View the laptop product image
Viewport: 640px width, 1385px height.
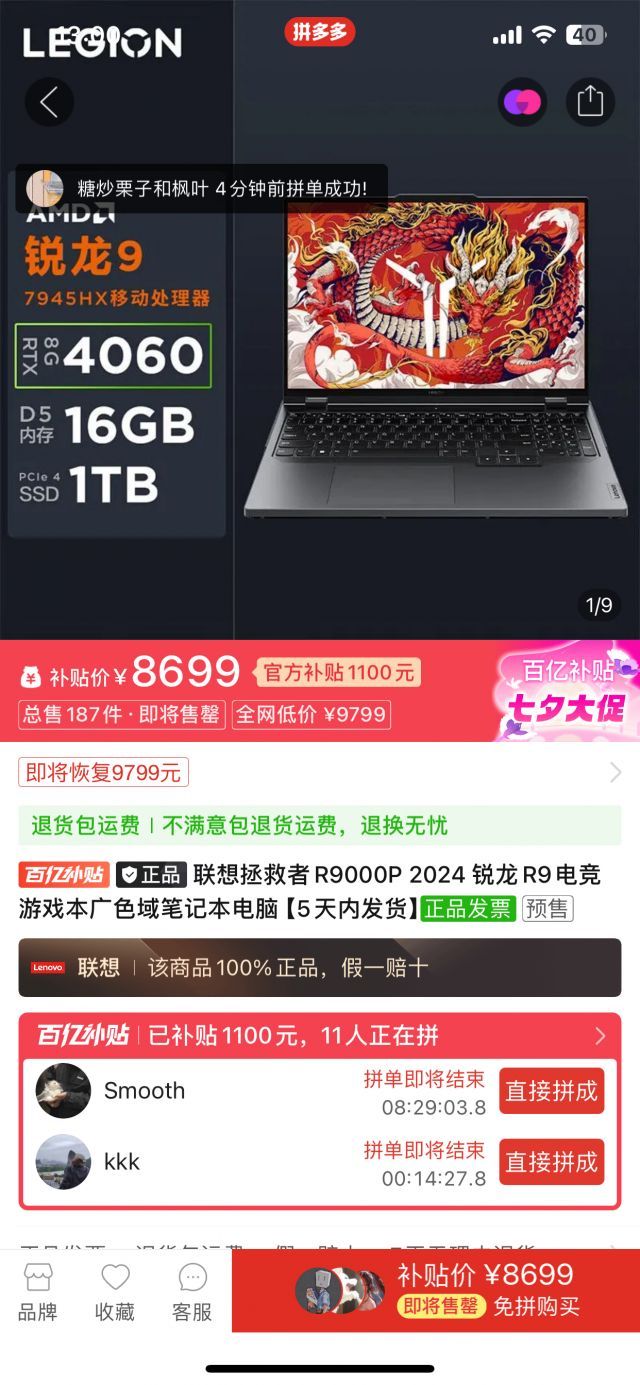pos(435,360)
